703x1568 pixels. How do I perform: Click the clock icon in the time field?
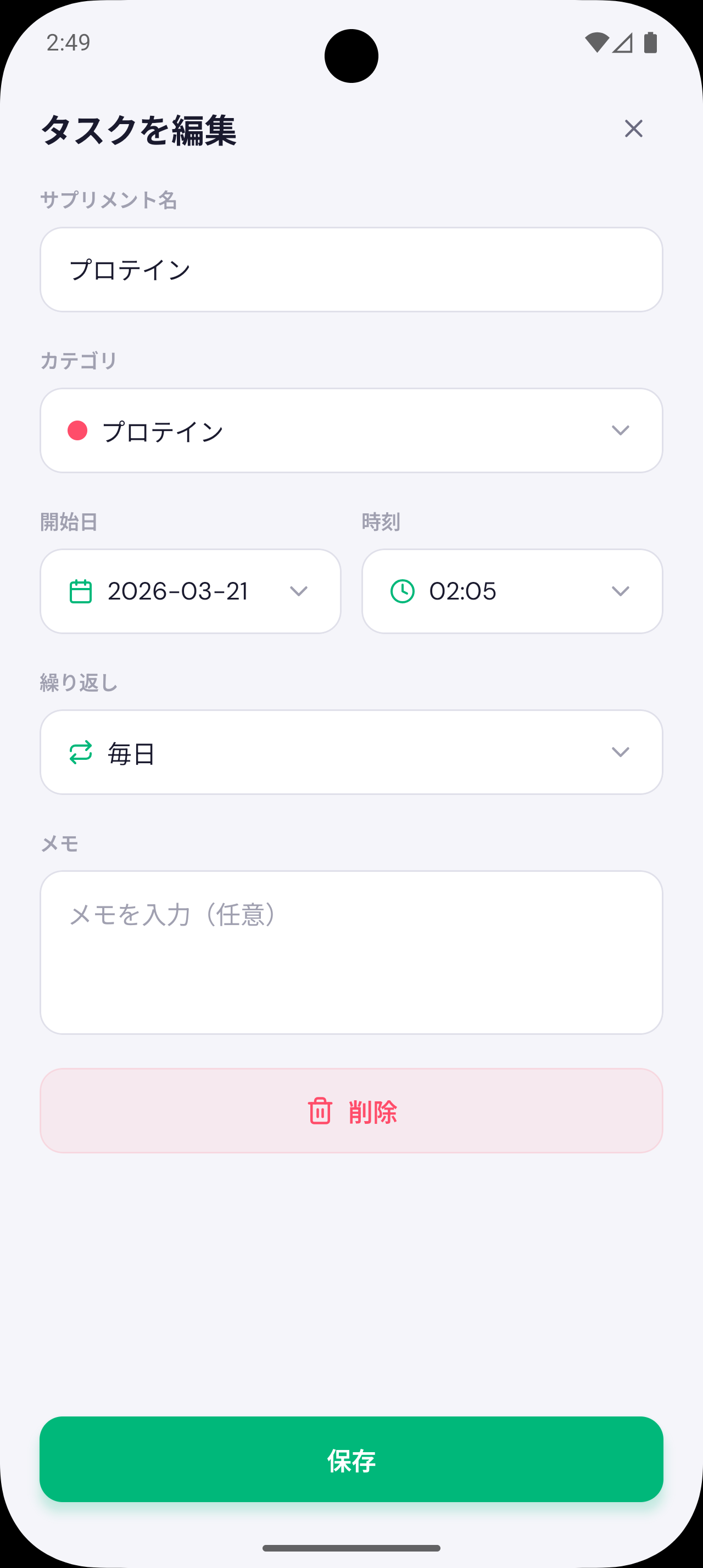tap(403, 590)
